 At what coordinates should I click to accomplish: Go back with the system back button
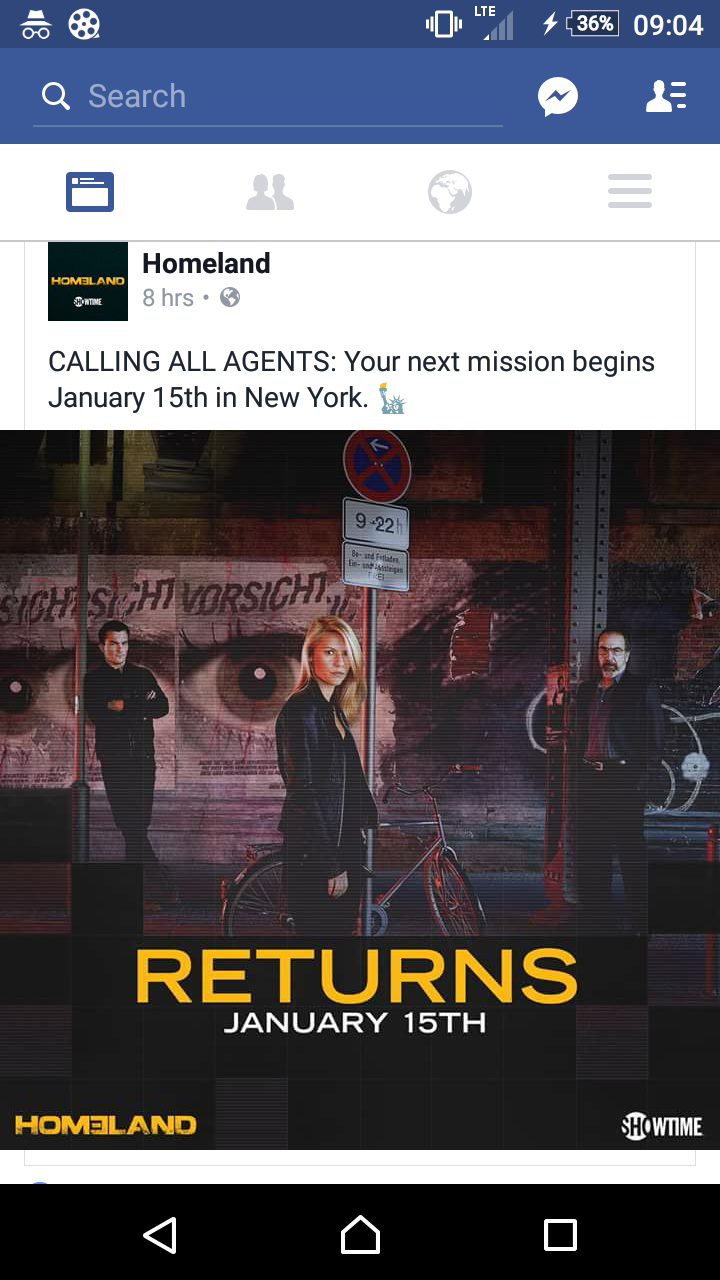(x=160, y=1235)
